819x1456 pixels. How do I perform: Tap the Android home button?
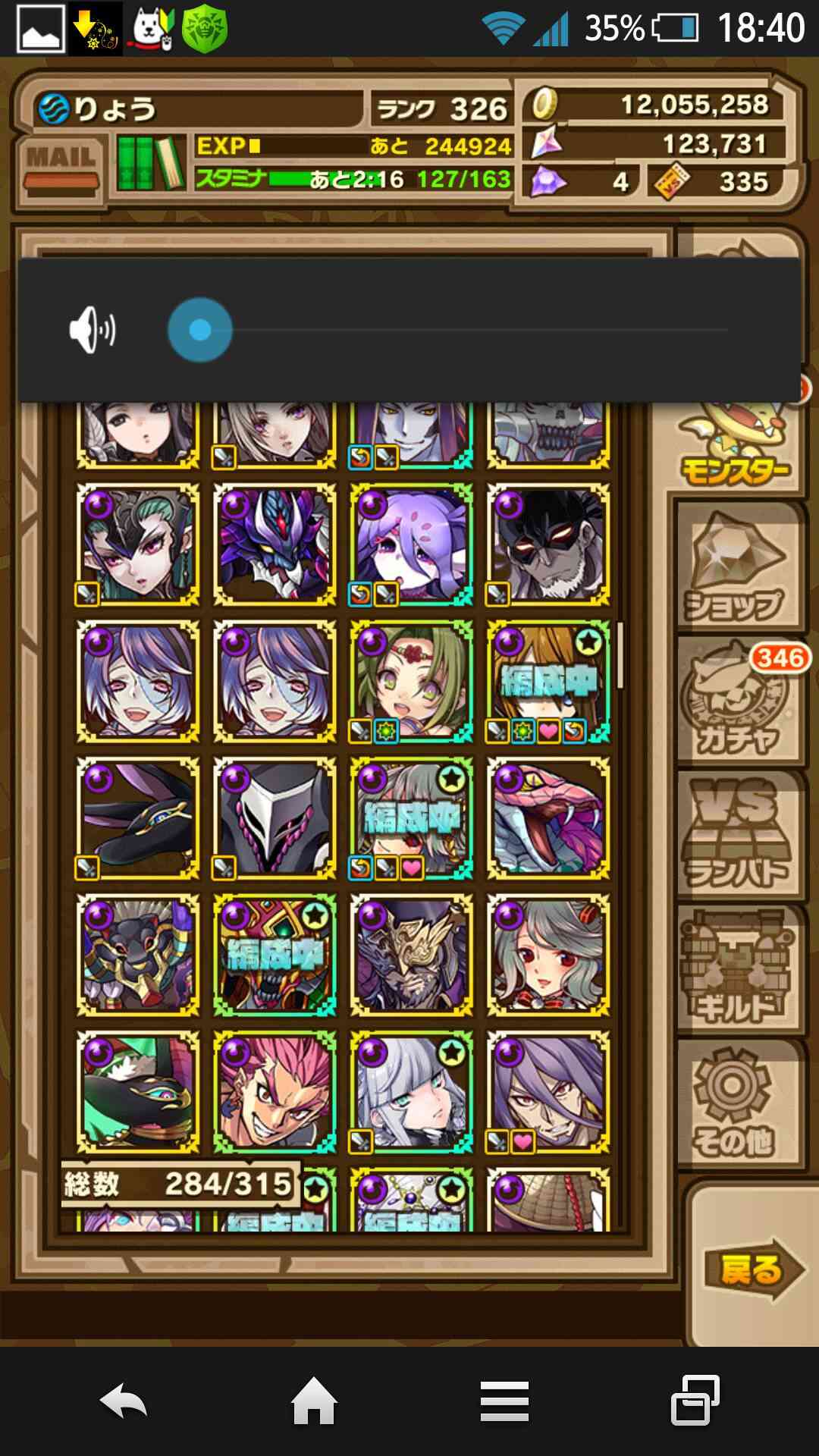[x=314, y=1401]
